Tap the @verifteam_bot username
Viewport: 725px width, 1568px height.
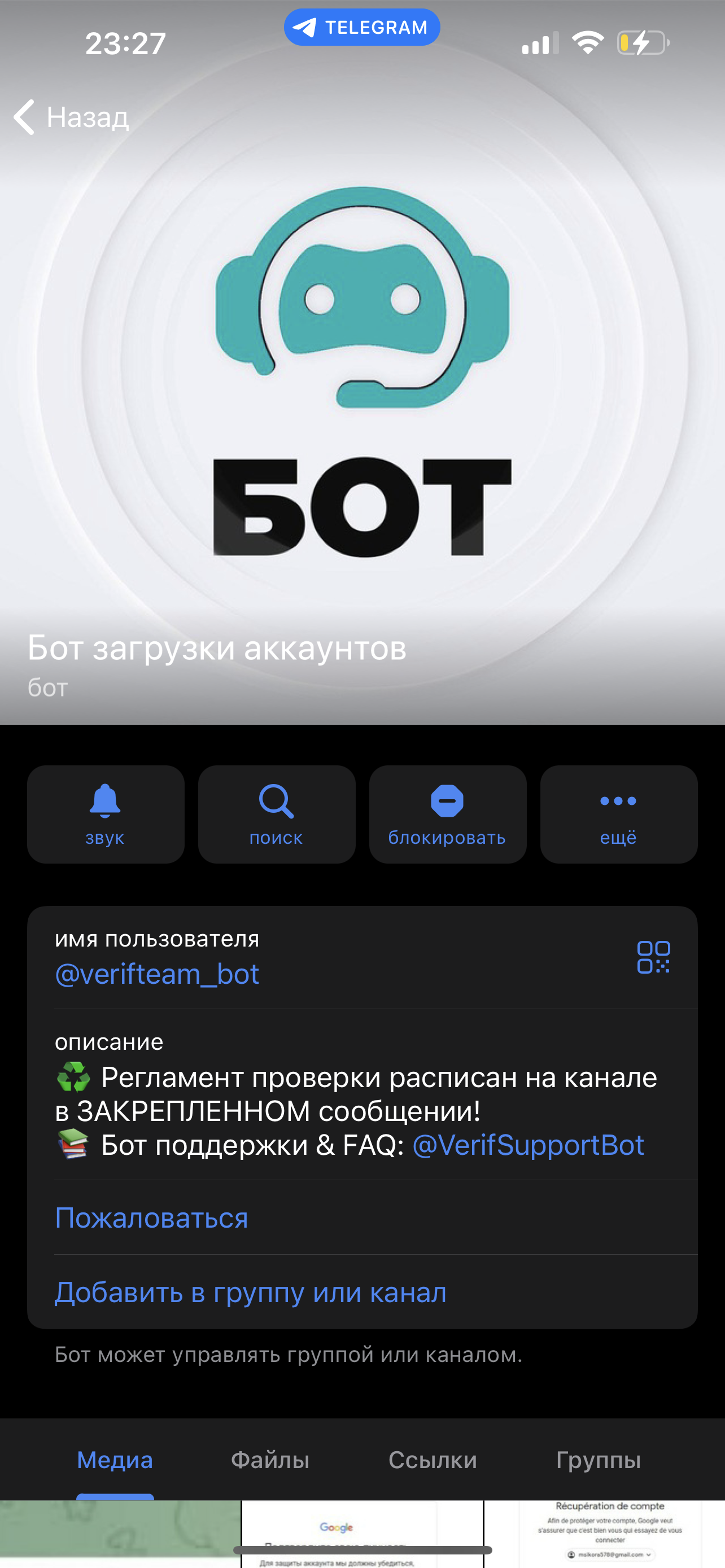tap(157, 974)
